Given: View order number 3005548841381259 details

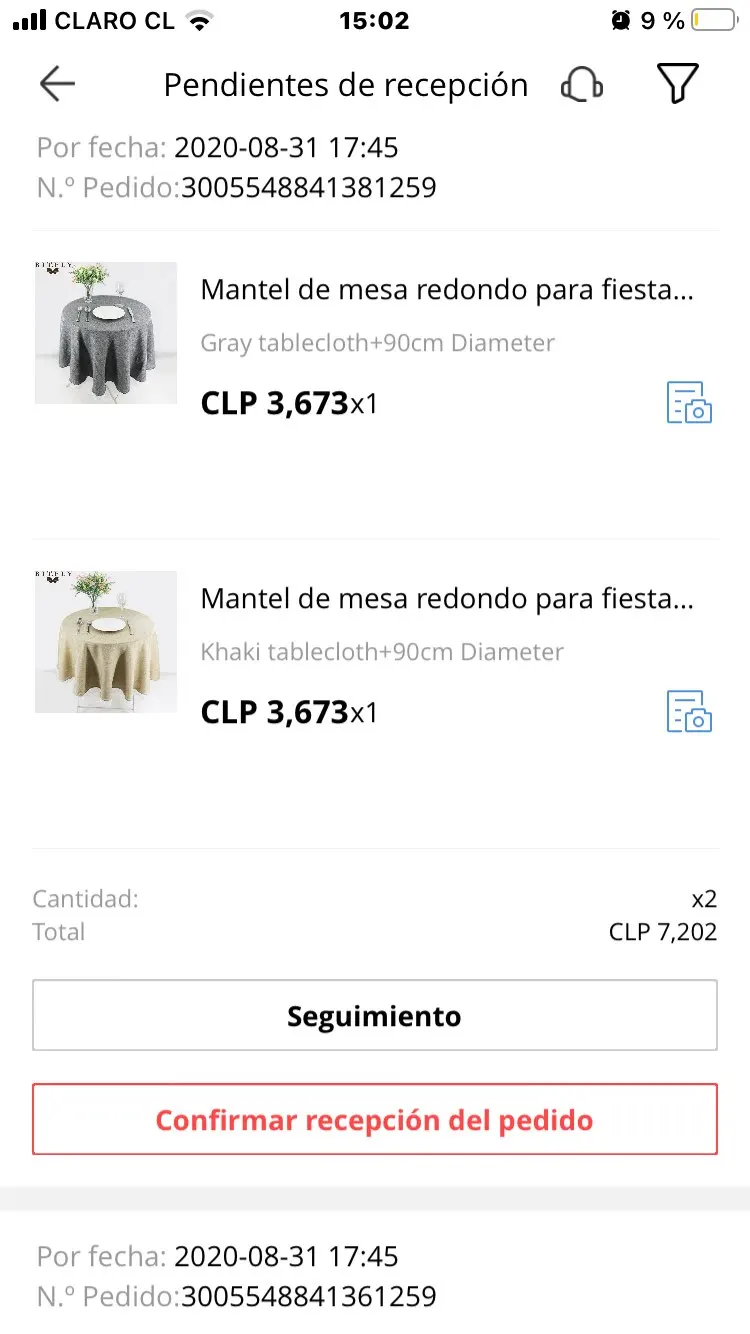Looking at the screenshot, I should (x=308, y=188).
